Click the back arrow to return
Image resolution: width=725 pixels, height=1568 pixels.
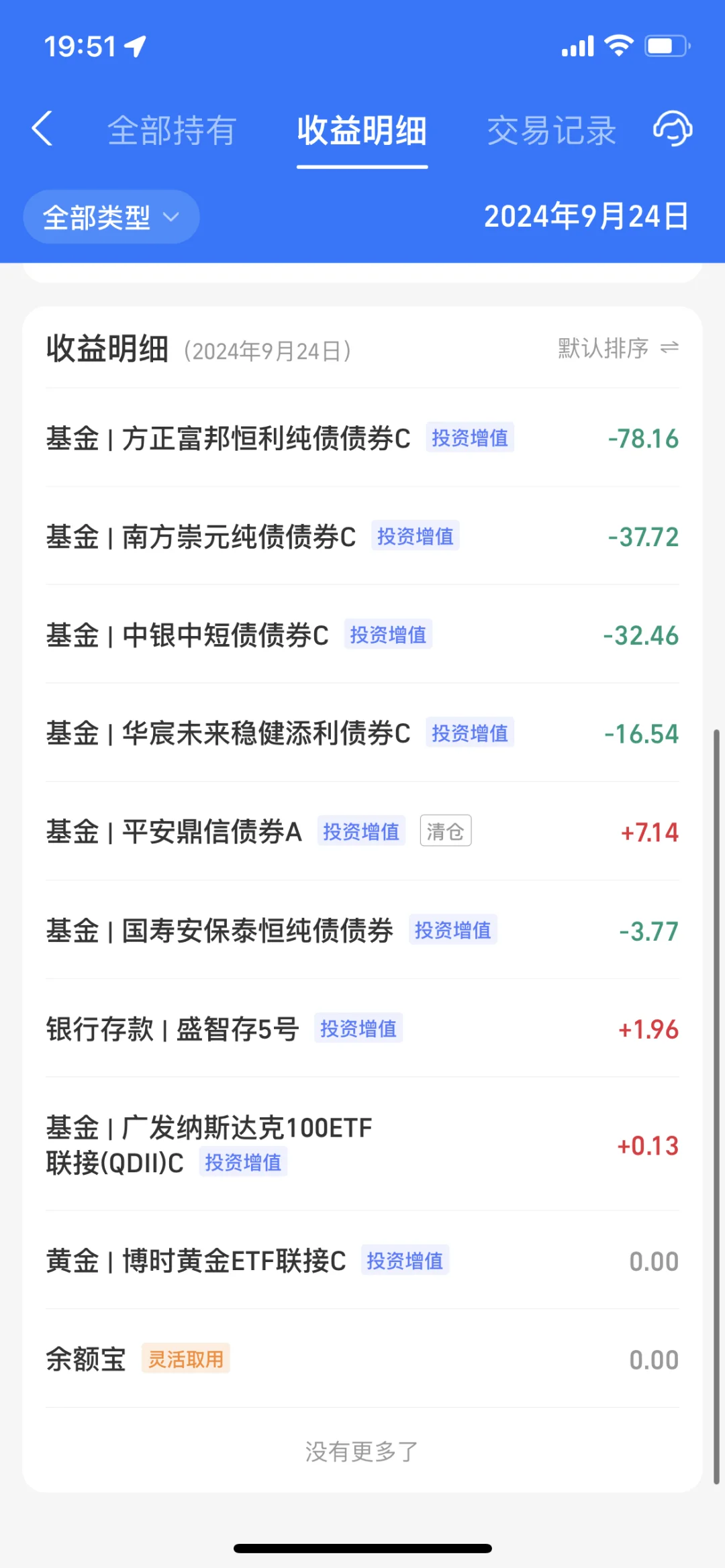coord(43,129)
